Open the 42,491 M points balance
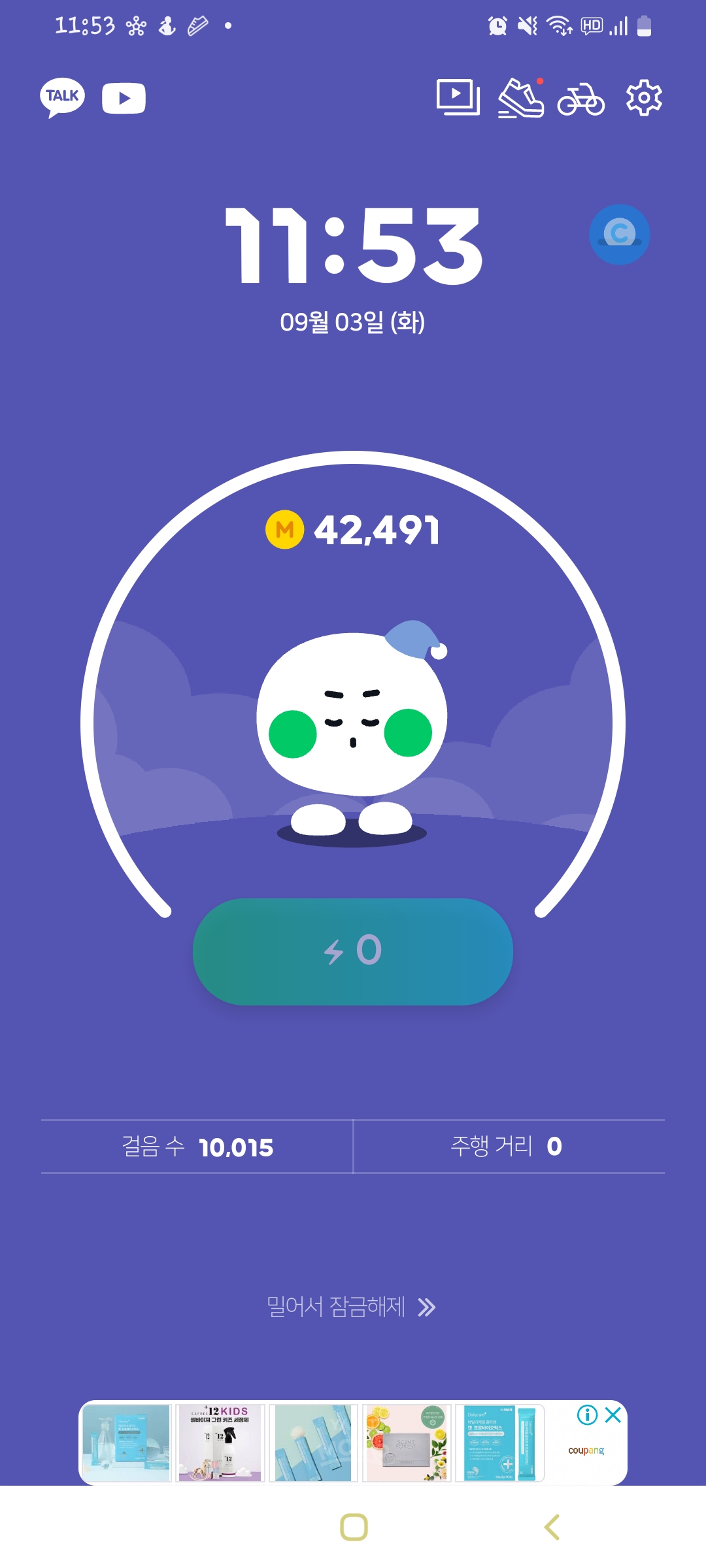The height and width of the screenshot is (1568, 706). tap(353, 529)
